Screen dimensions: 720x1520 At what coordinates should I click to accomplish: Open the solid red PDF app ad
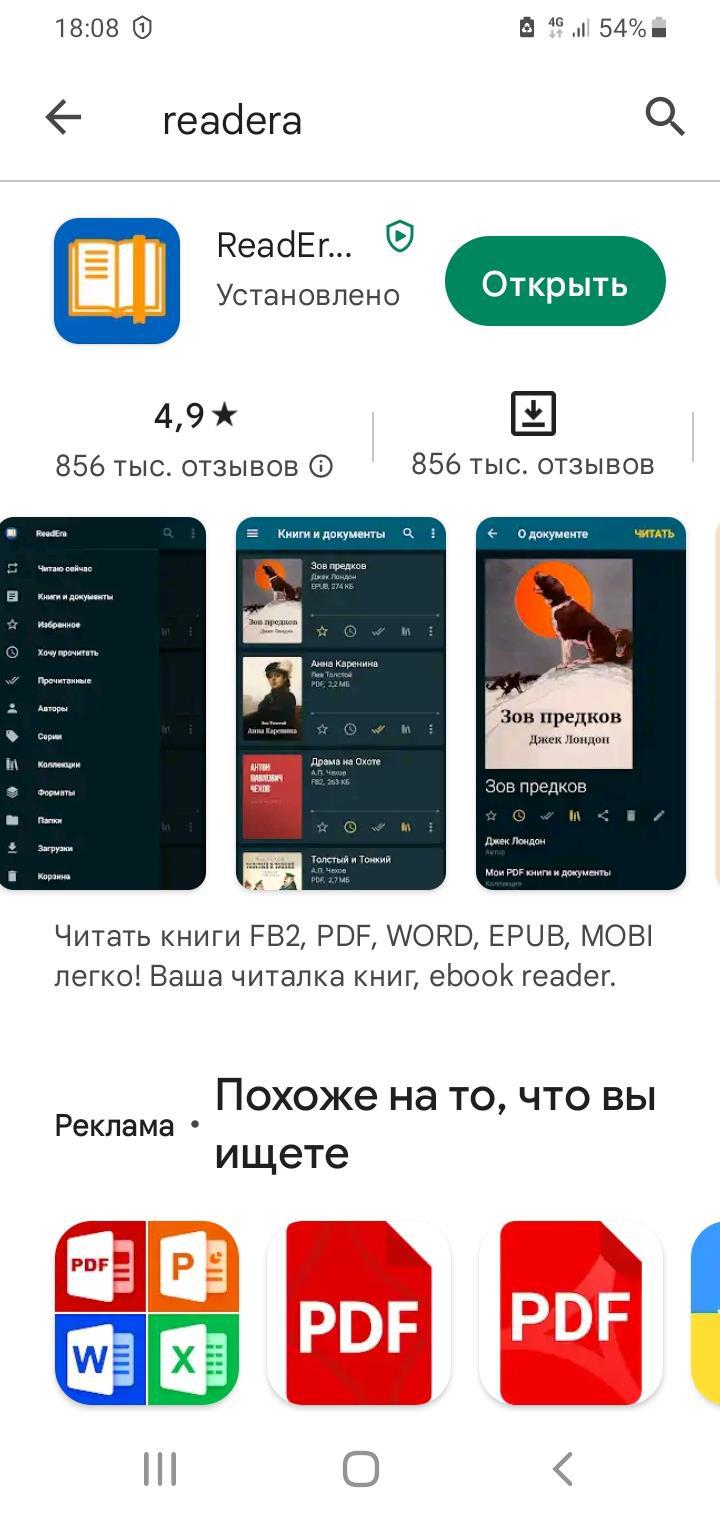point(571,1313)
